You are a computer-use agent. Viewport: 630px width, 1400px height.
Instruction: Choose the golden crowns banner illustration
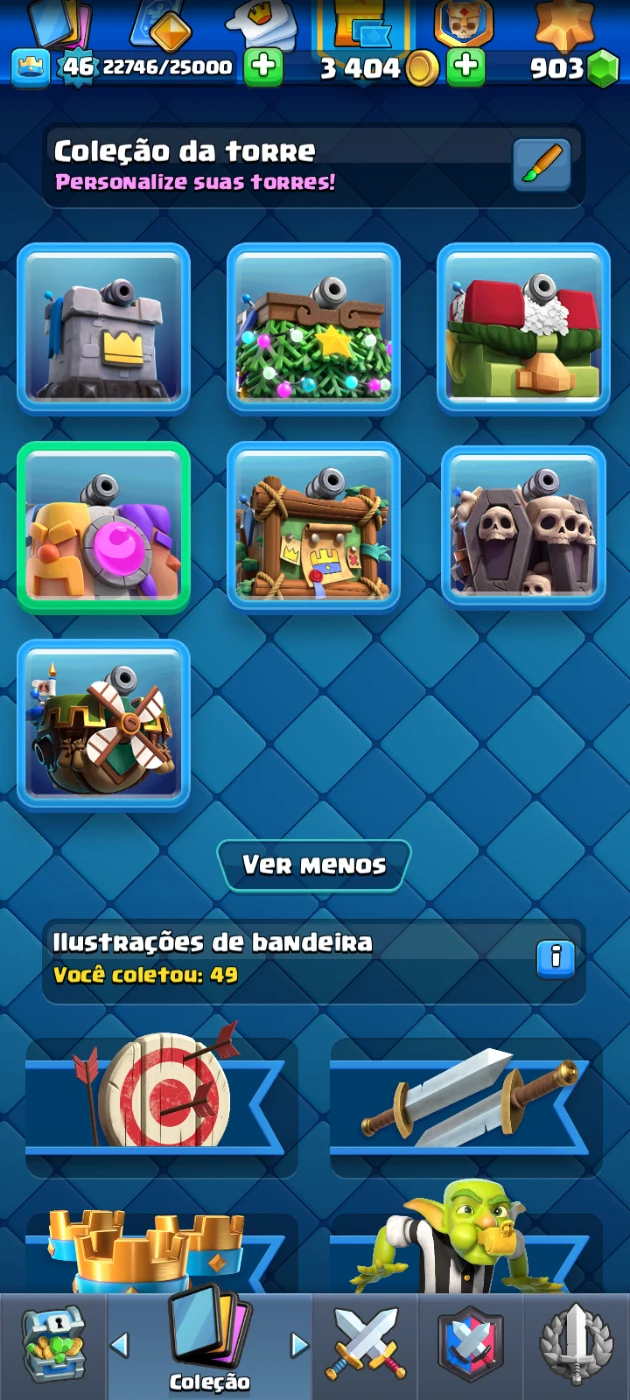(162, 1253)
